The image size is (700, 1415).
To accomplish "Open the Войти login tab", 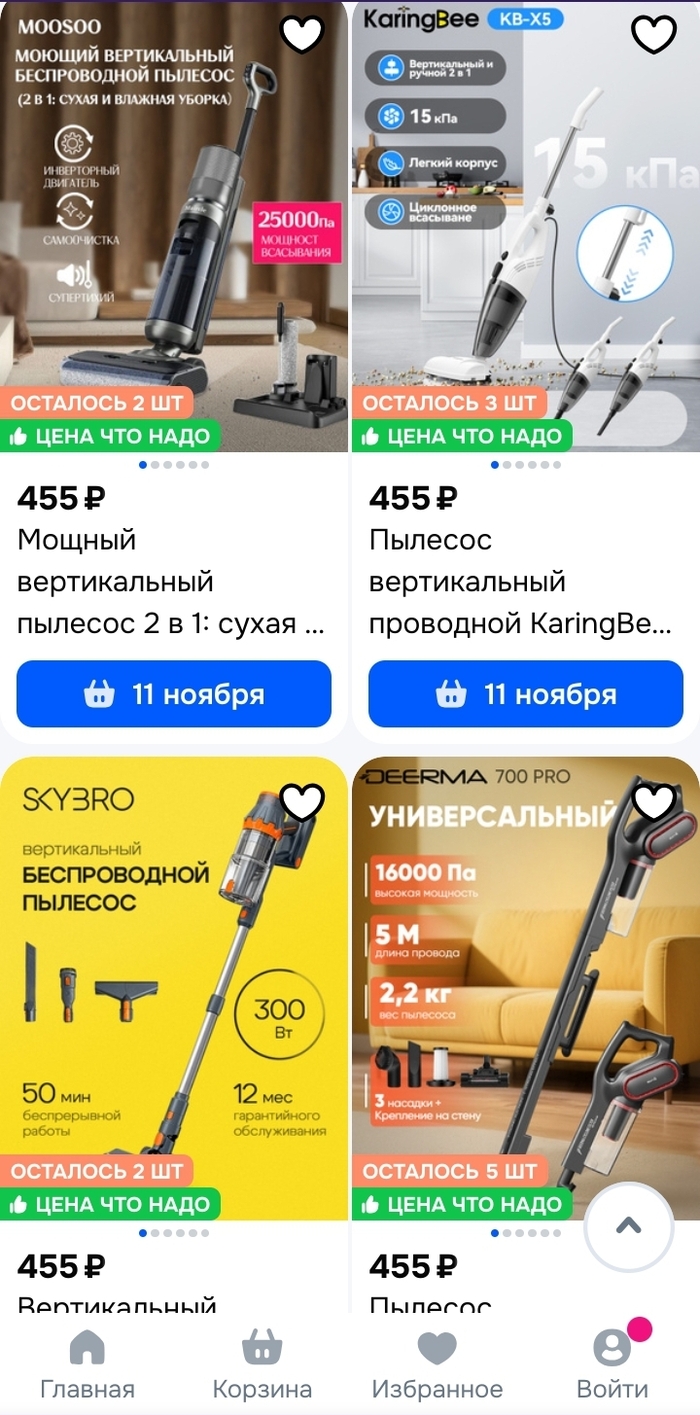I will point(612,1365).
